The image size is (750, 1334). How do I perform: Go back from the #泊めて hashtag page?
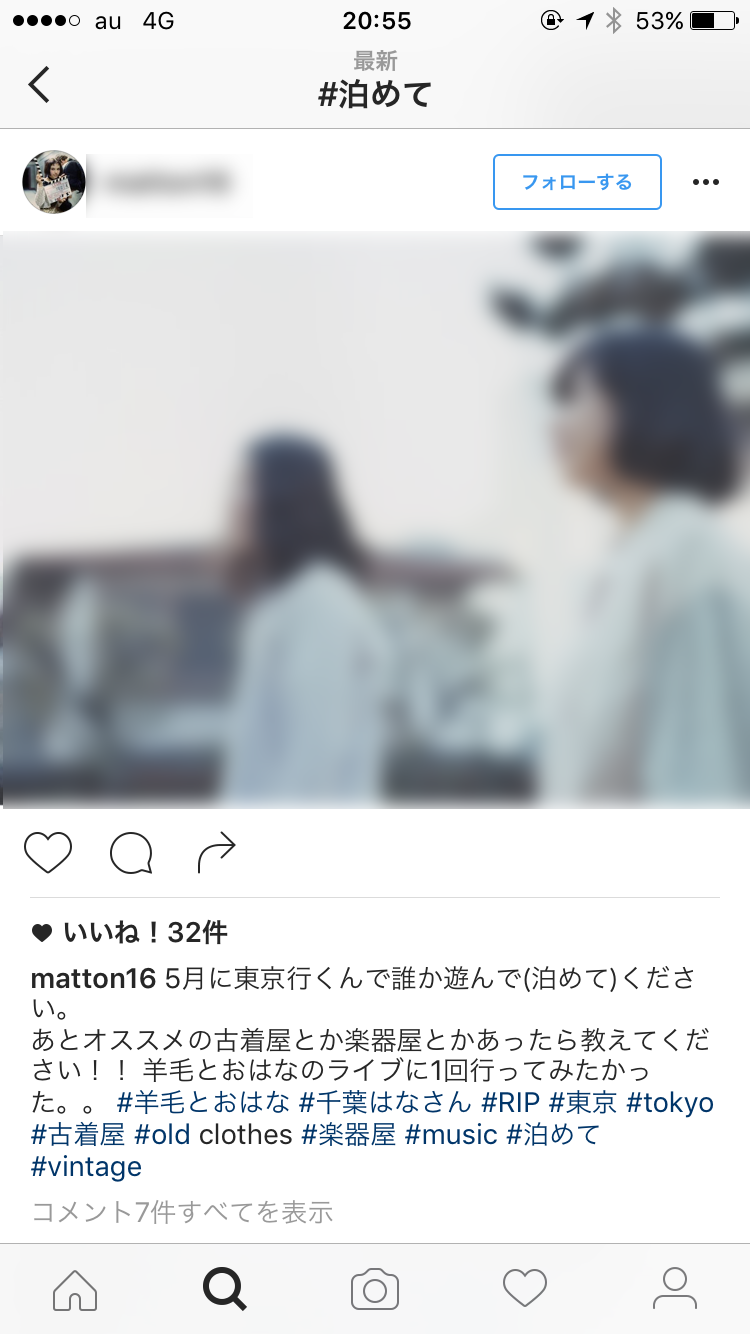(x=38, y=85)
